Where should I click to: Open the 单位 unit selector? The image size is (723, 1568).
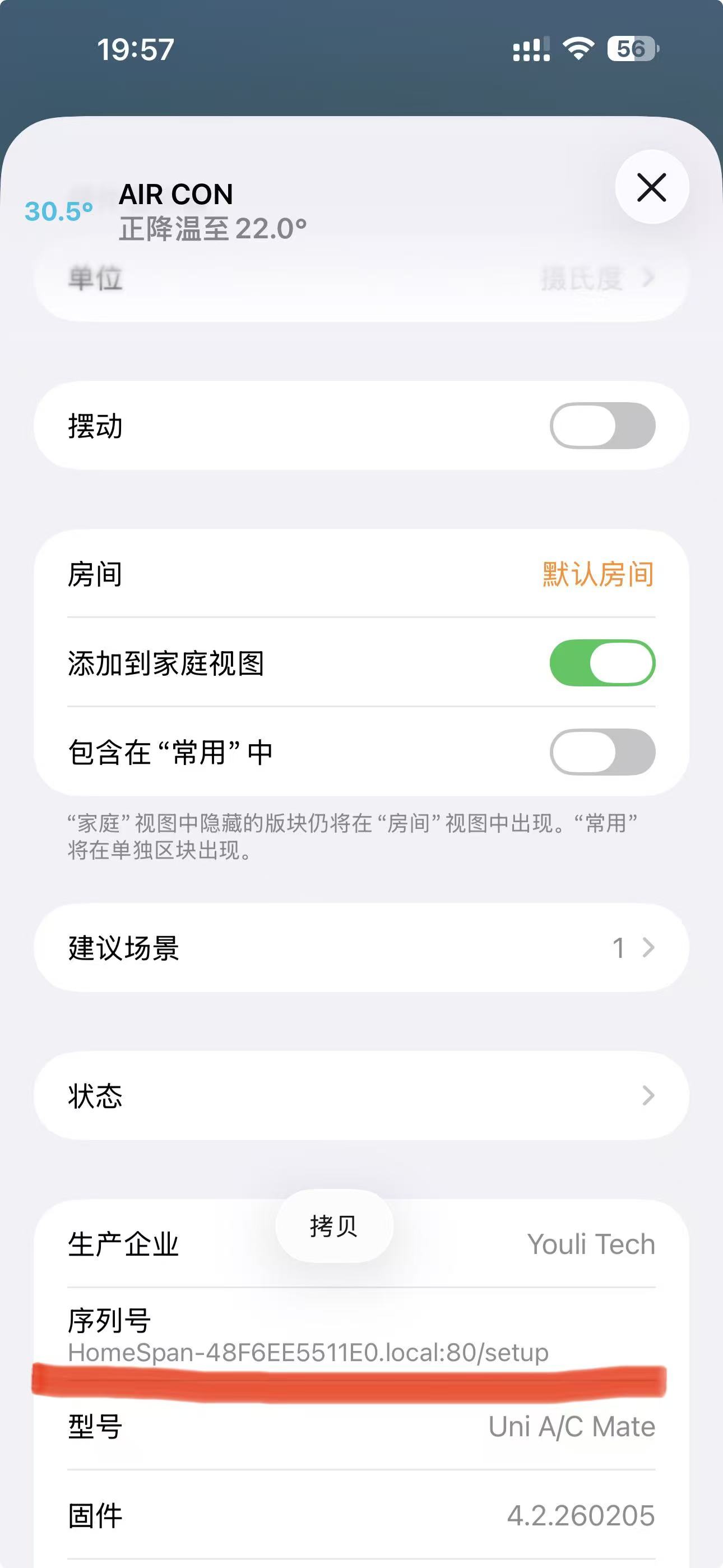pos(361,279)
